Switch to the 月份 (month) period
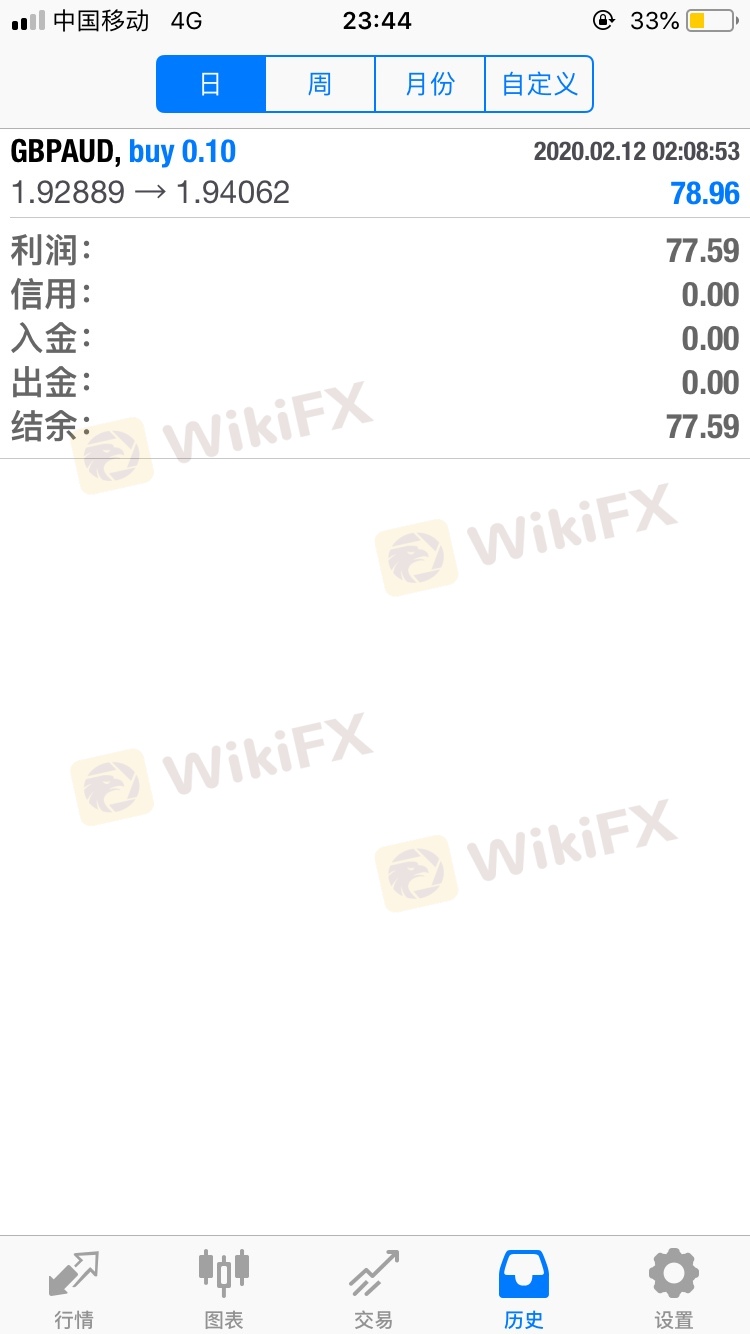 (430, 84)
